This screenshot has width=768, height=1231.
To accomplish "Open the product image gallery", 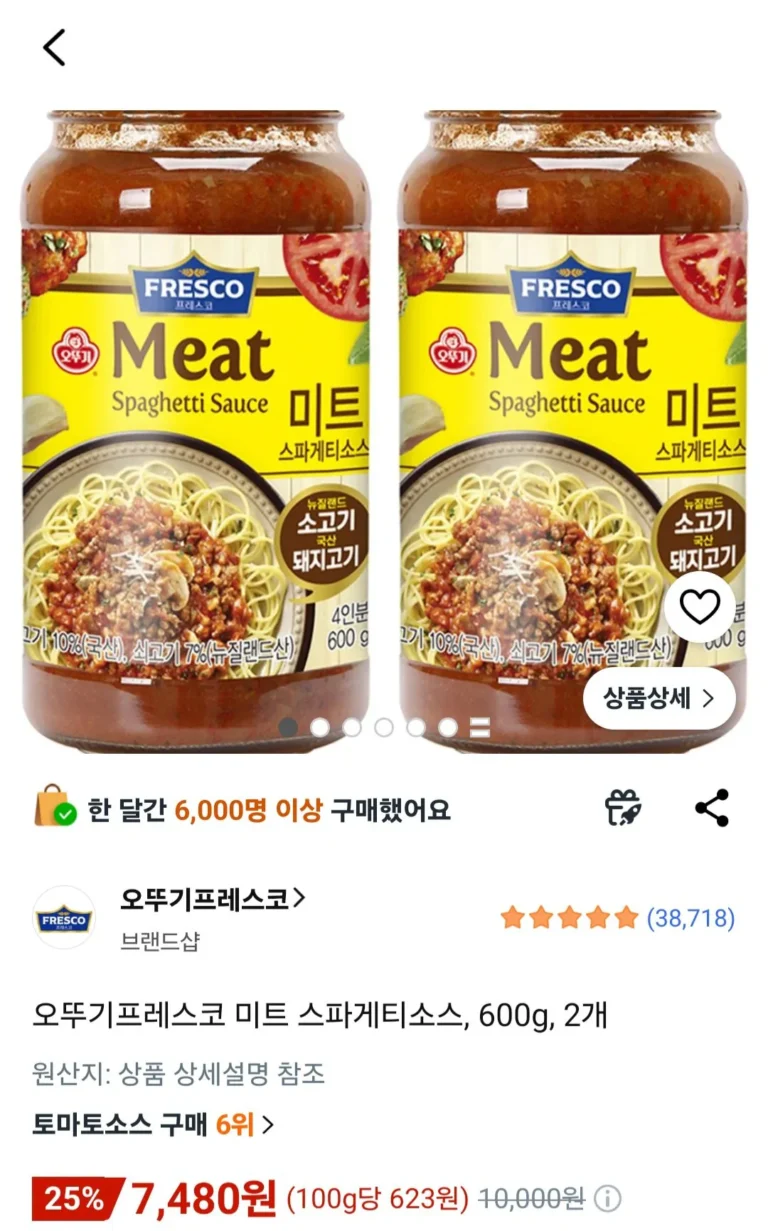I will pyautogui.click(x=384, y=420).
